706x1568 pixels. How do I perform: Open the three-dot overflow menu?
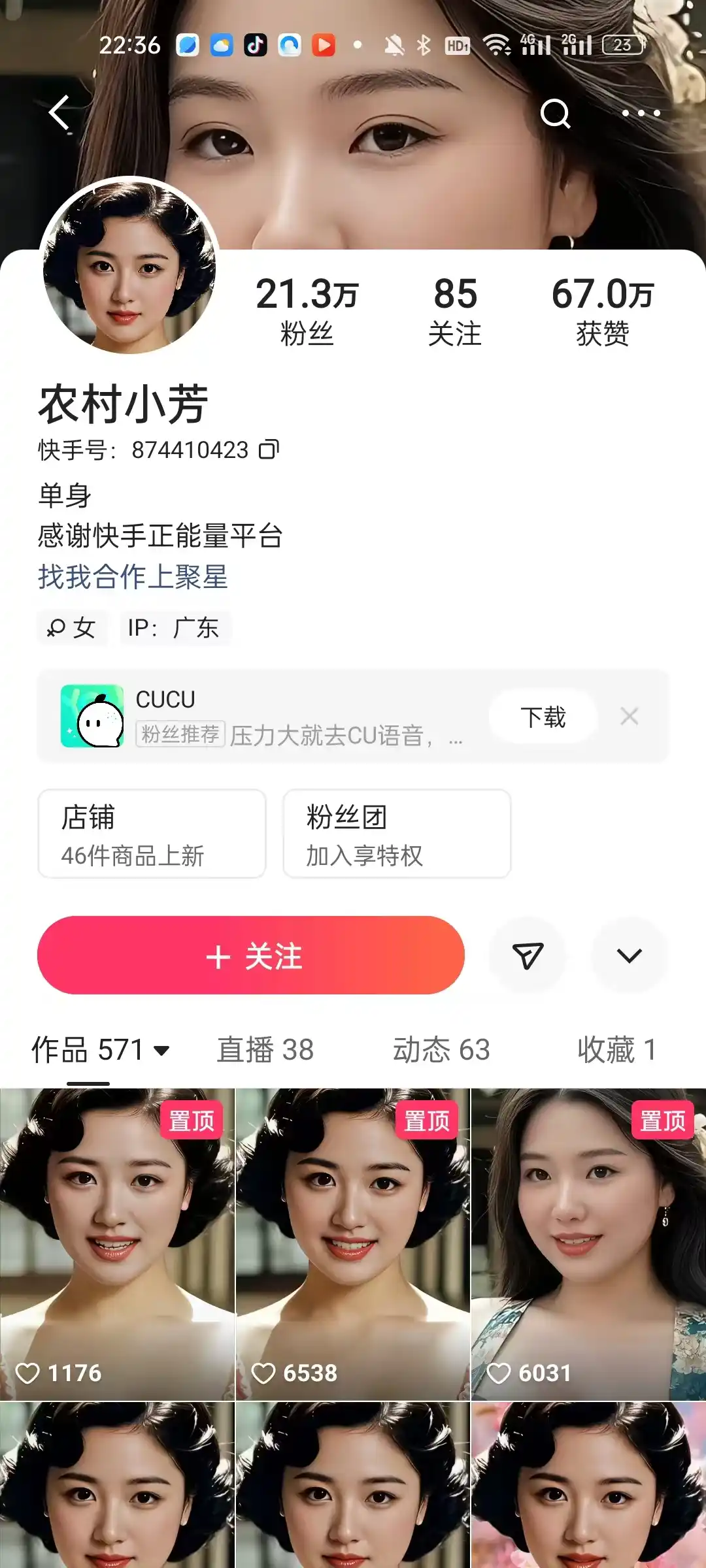(641, 114)
